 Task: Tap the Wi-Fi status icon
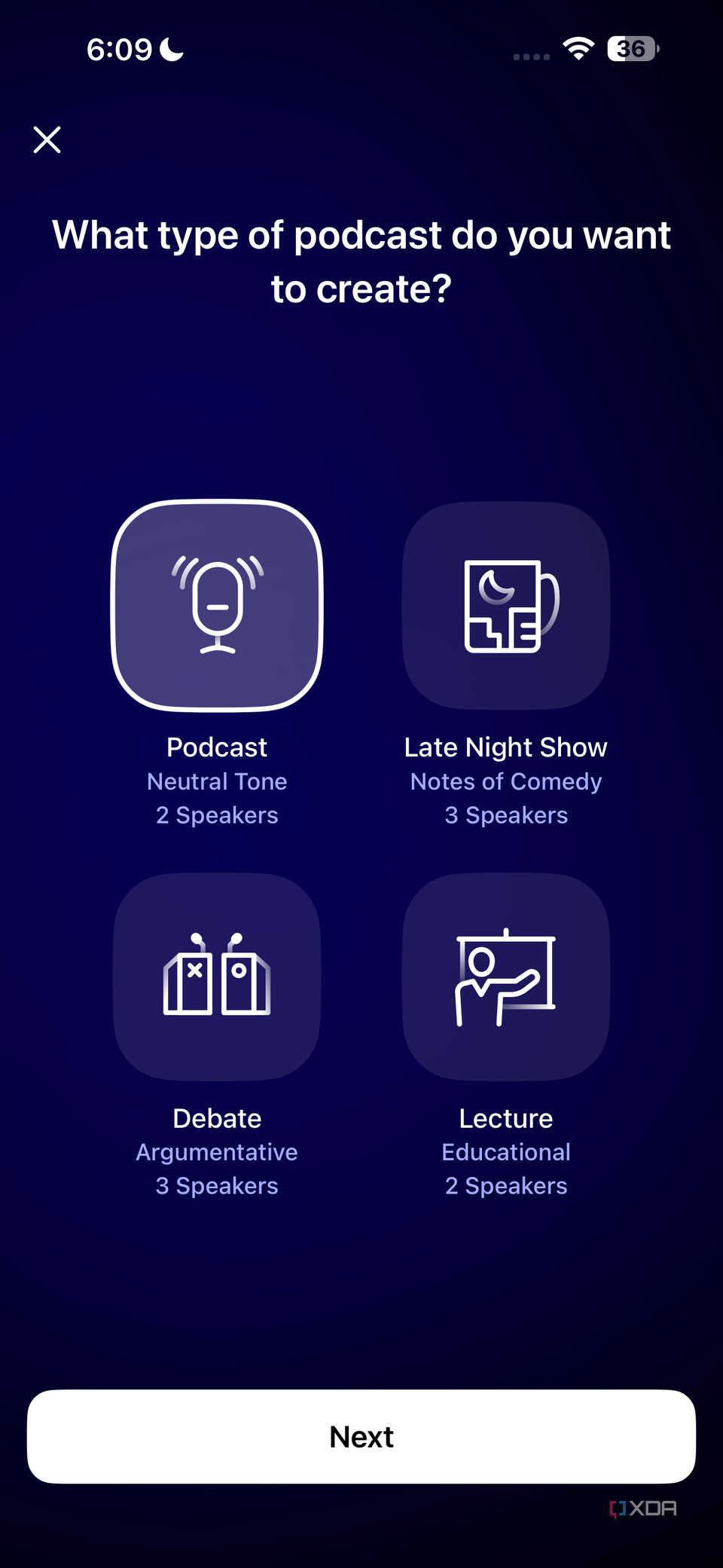pyautogui.click(x=577, y=48)
